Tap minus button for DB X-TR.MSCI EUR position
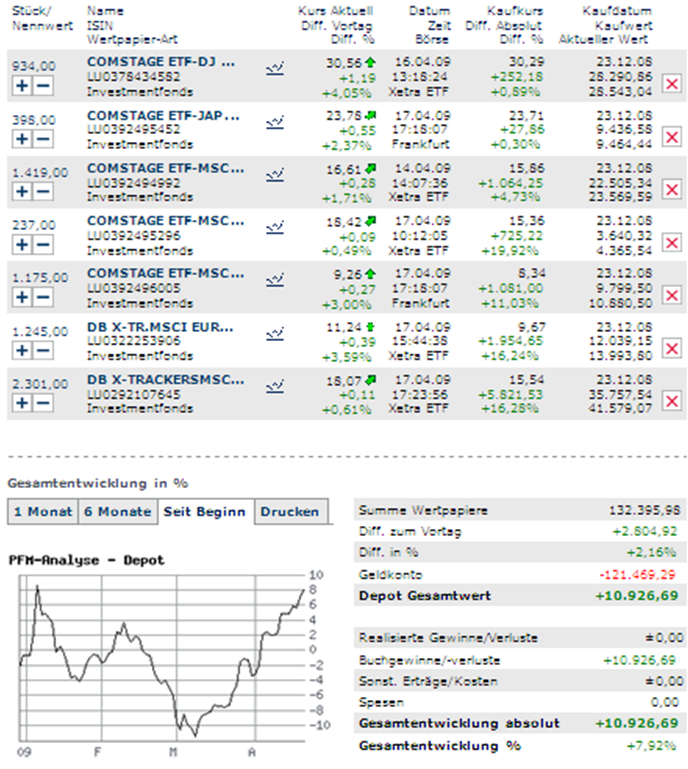 [43, 349]
